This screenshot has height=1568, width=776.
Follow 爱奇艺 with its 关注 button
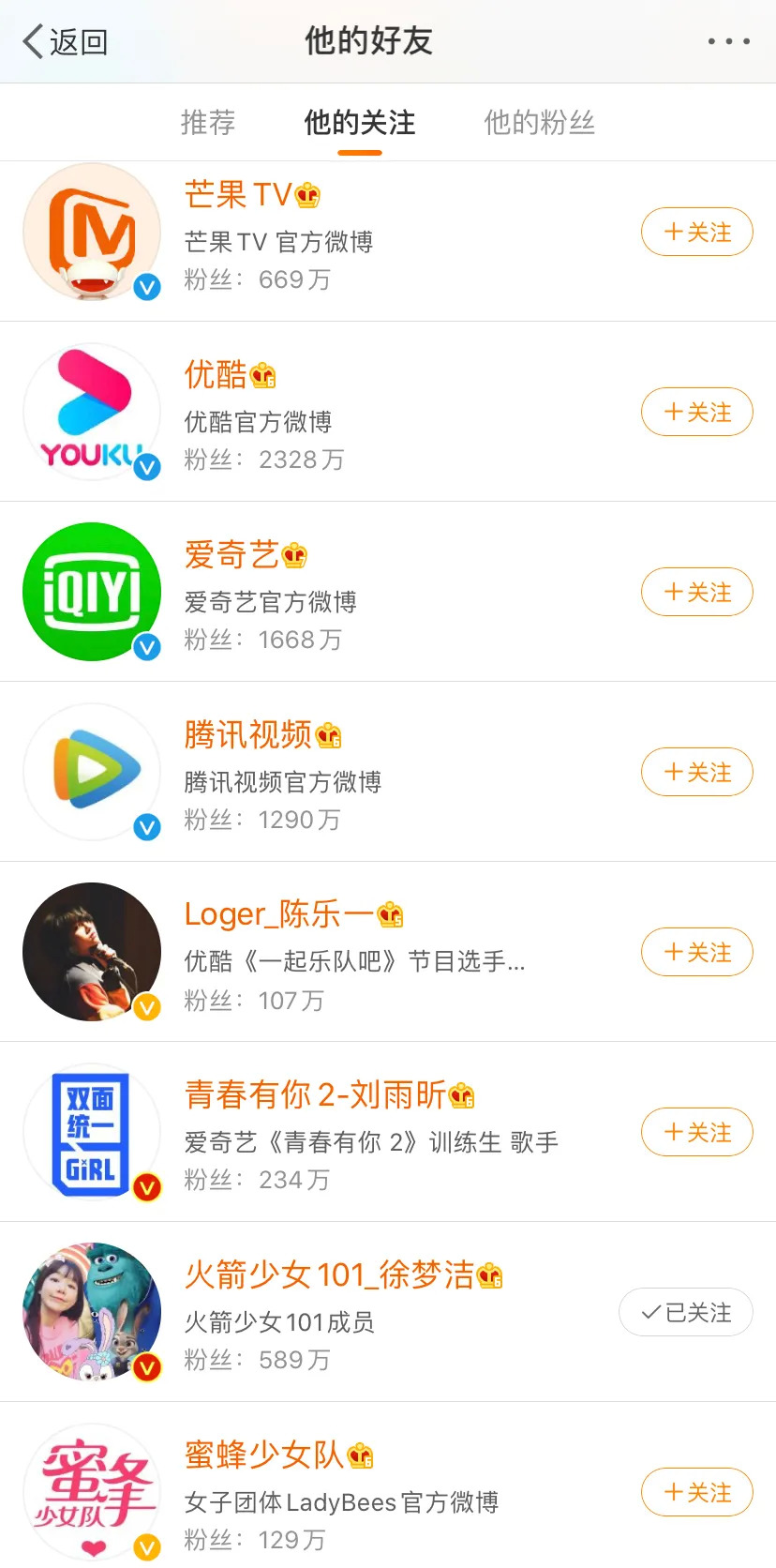coord(696,593)
